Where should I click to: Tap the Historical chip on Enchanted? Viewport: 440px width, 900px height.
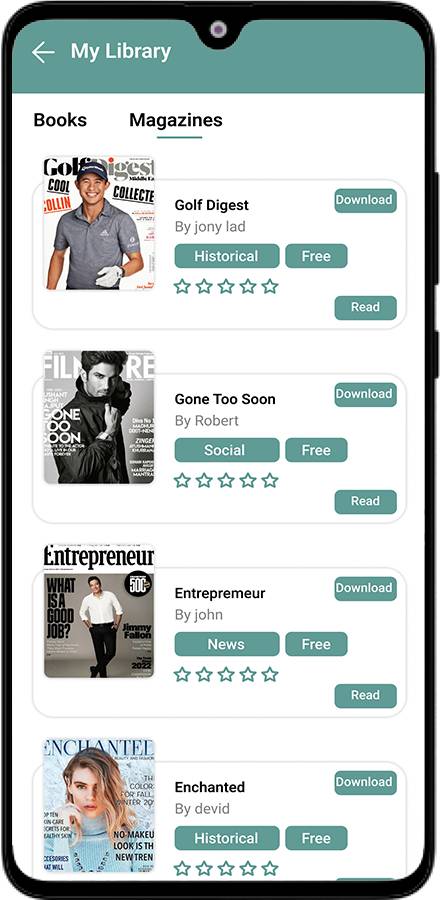coord(227,838)
